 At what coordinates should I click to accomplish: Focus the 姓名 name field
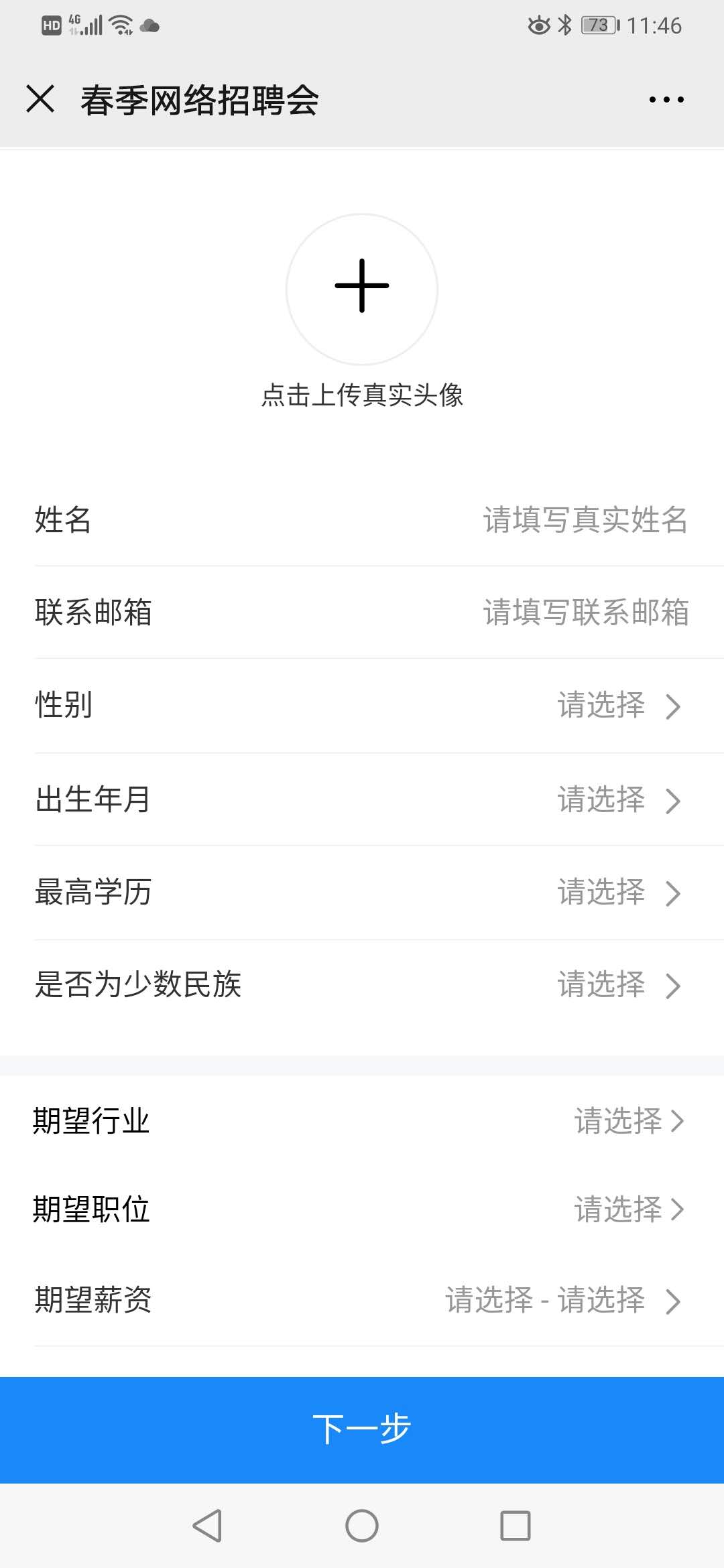tap(585, 520)
